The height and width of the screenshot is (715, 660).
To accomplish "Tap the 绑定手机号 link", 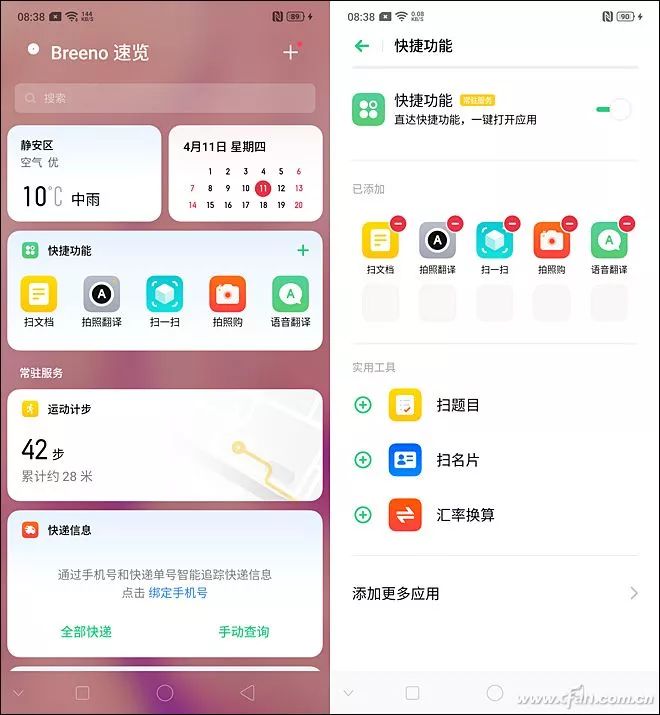I will click(x=178, y=593).
